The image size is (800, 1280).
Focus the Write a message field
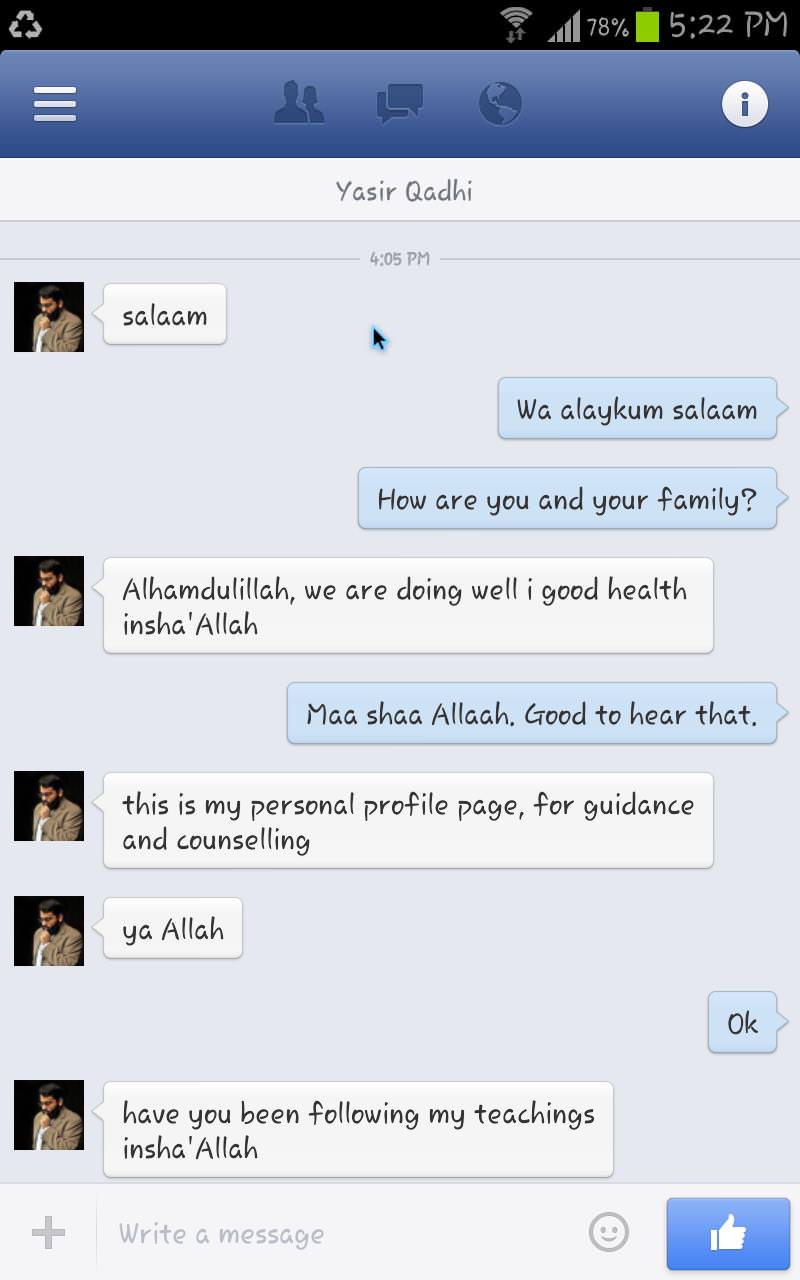340,1233
